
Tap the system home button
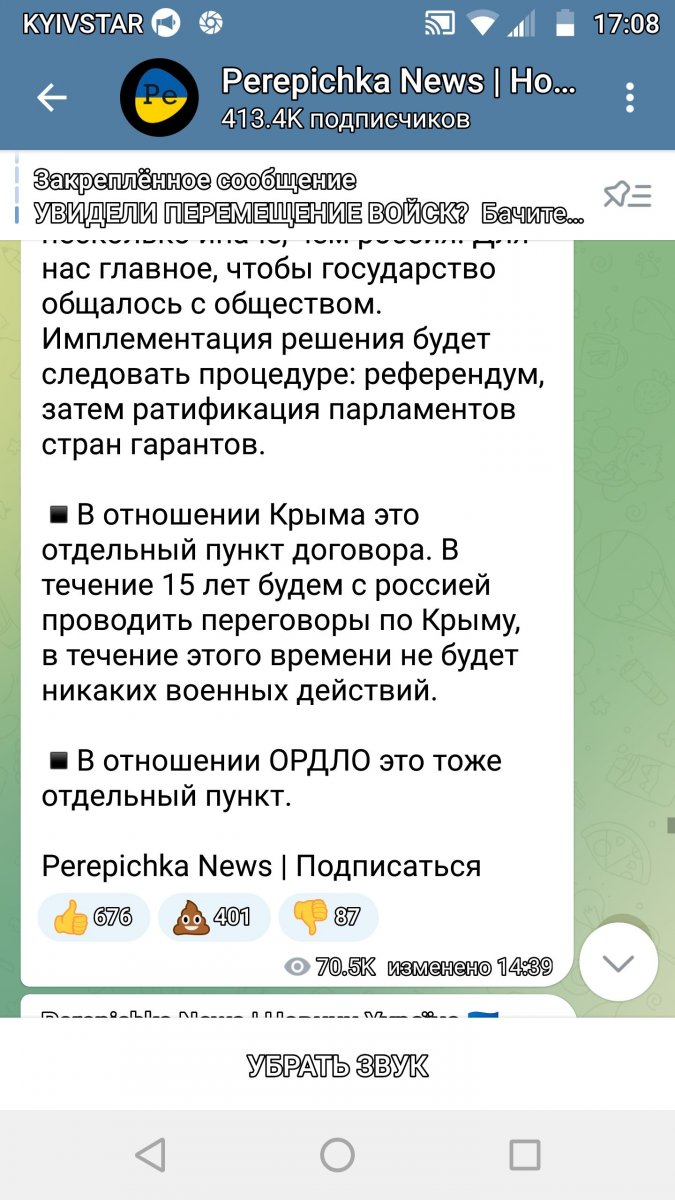click(337, 1155)
